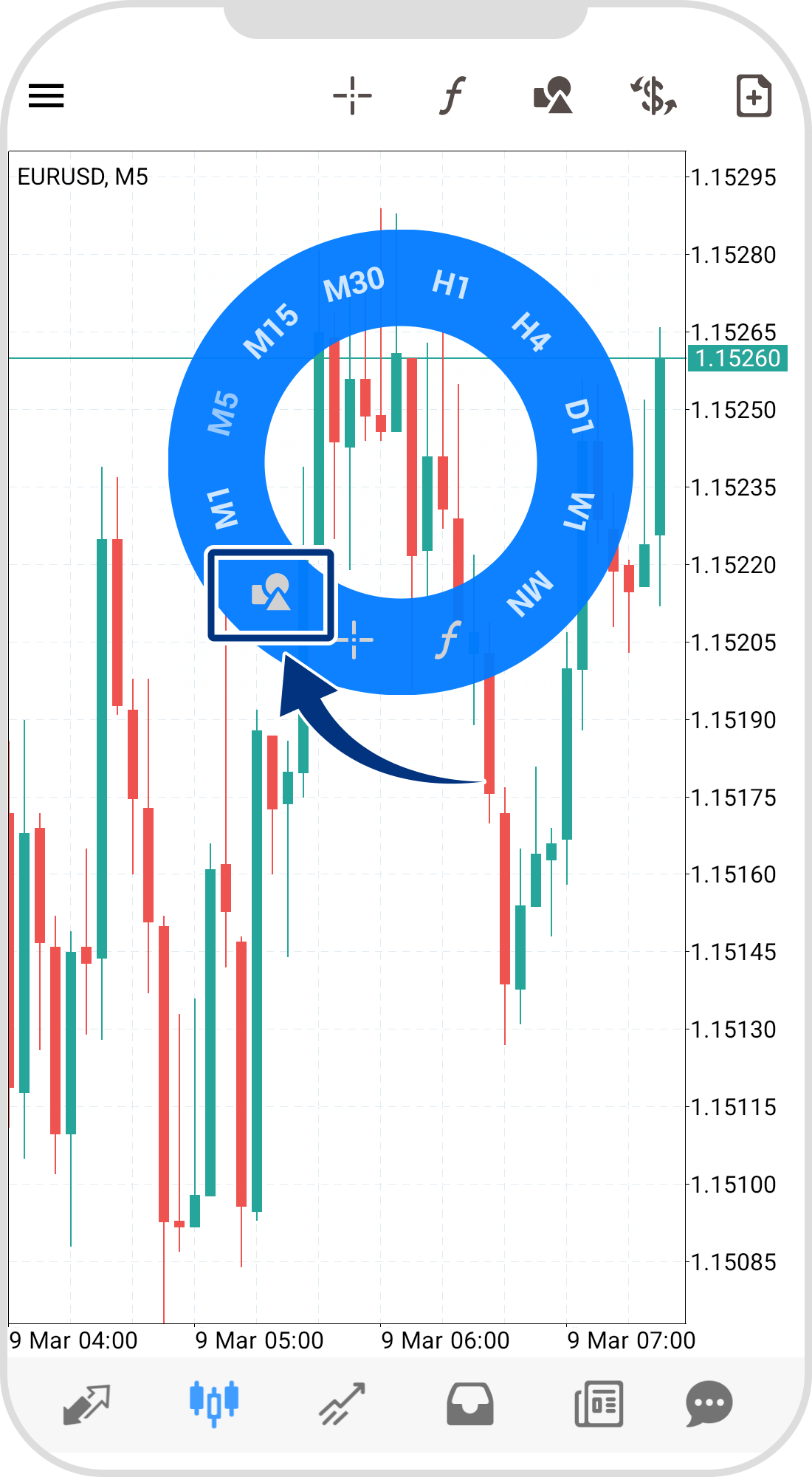Select D1 timeframe in radial menu
Viewport: 812px width, 1477px height.
[x=579, y=417]
